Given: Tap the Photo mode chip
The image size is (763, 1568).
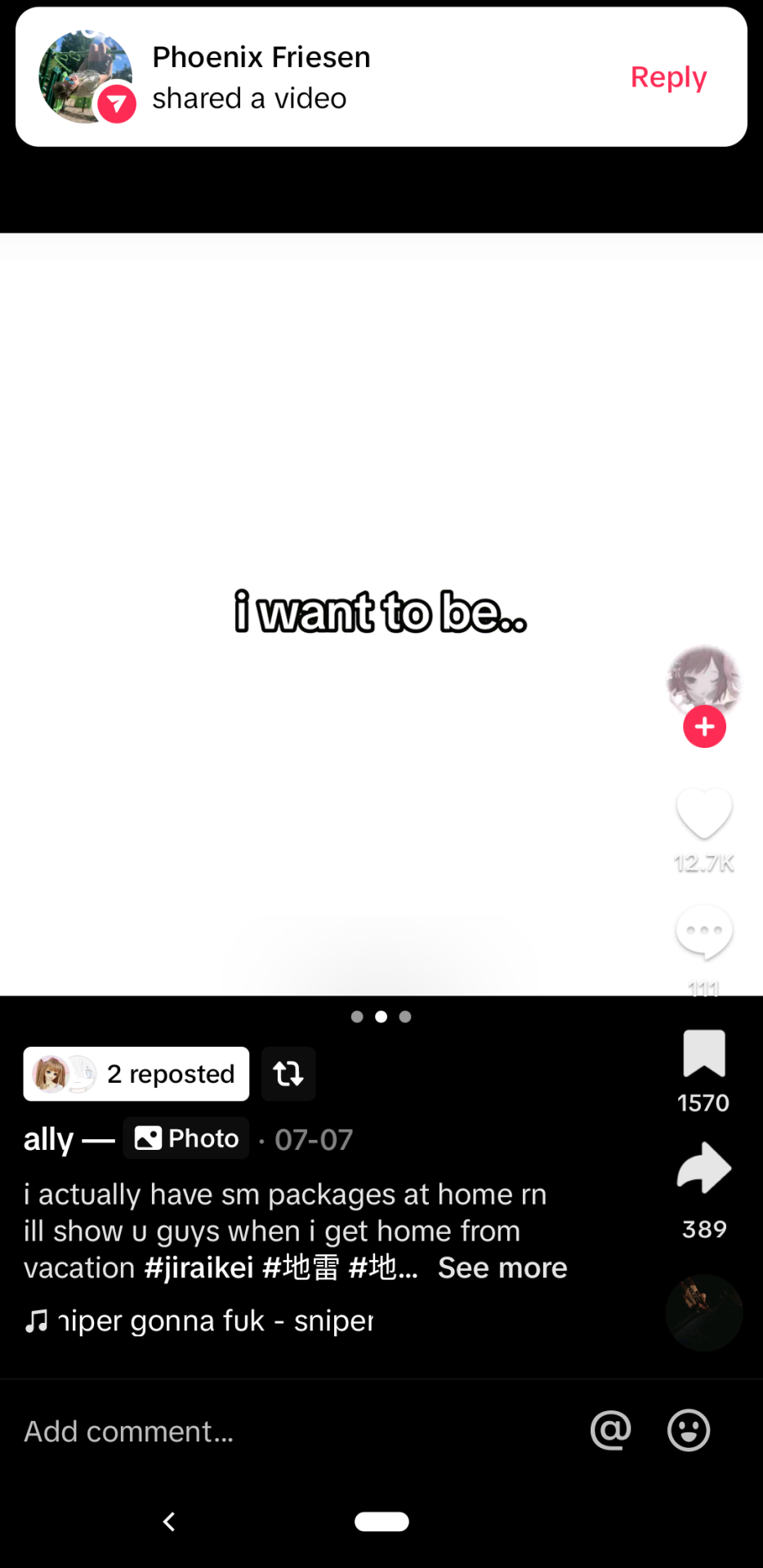Looking at the screenshot, I should pos(186,1138).
